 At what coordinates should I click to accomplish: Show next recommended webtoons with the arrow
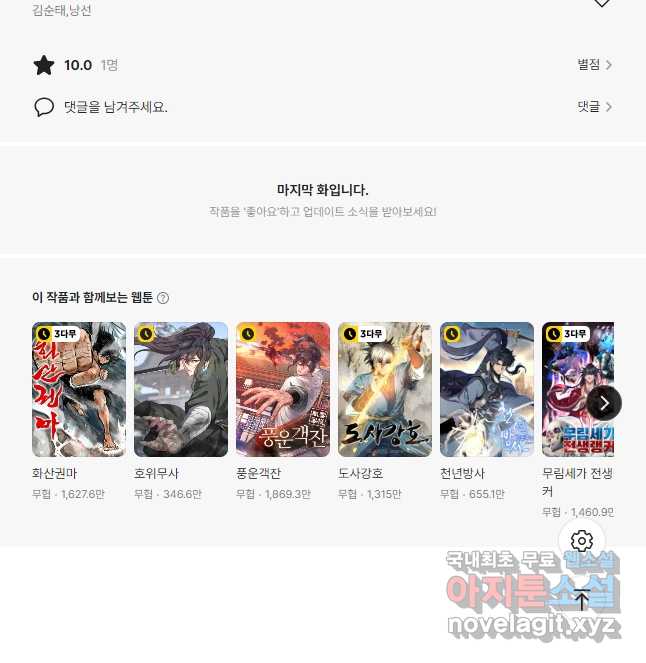604,403
